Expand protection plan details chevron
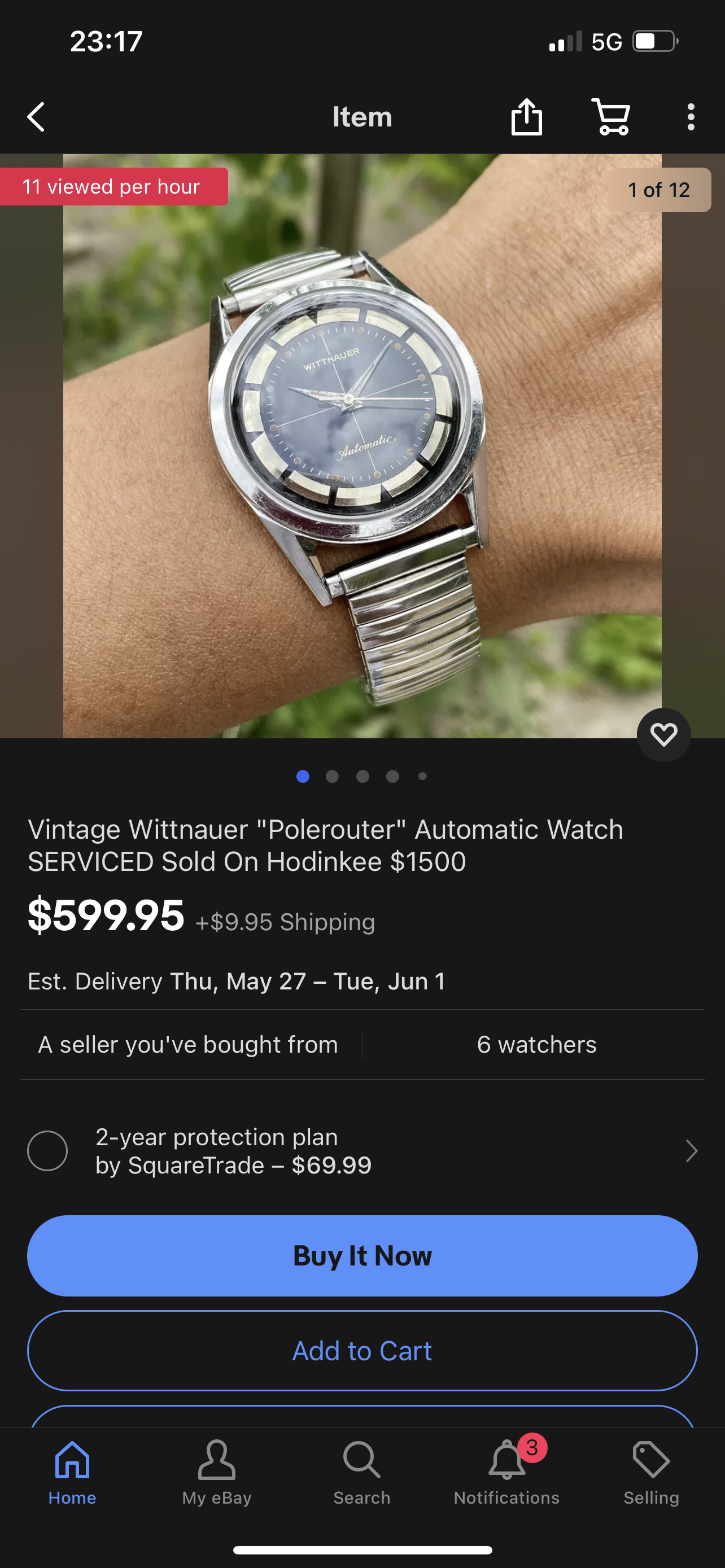 (x=691, y=1150)
